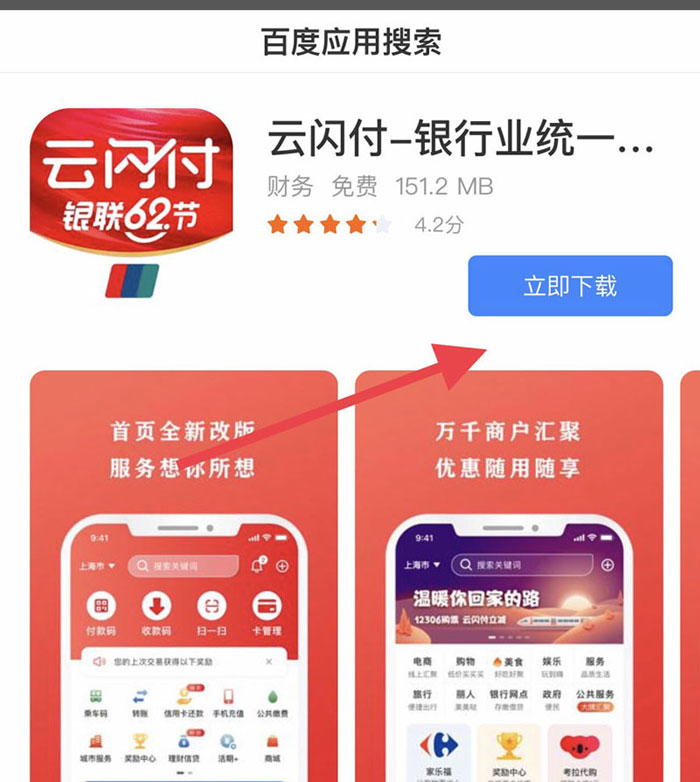The height and width of the screenshot is (782, 700).
Task: Tap the 立即下载 download button
Action: coord(570,286)
